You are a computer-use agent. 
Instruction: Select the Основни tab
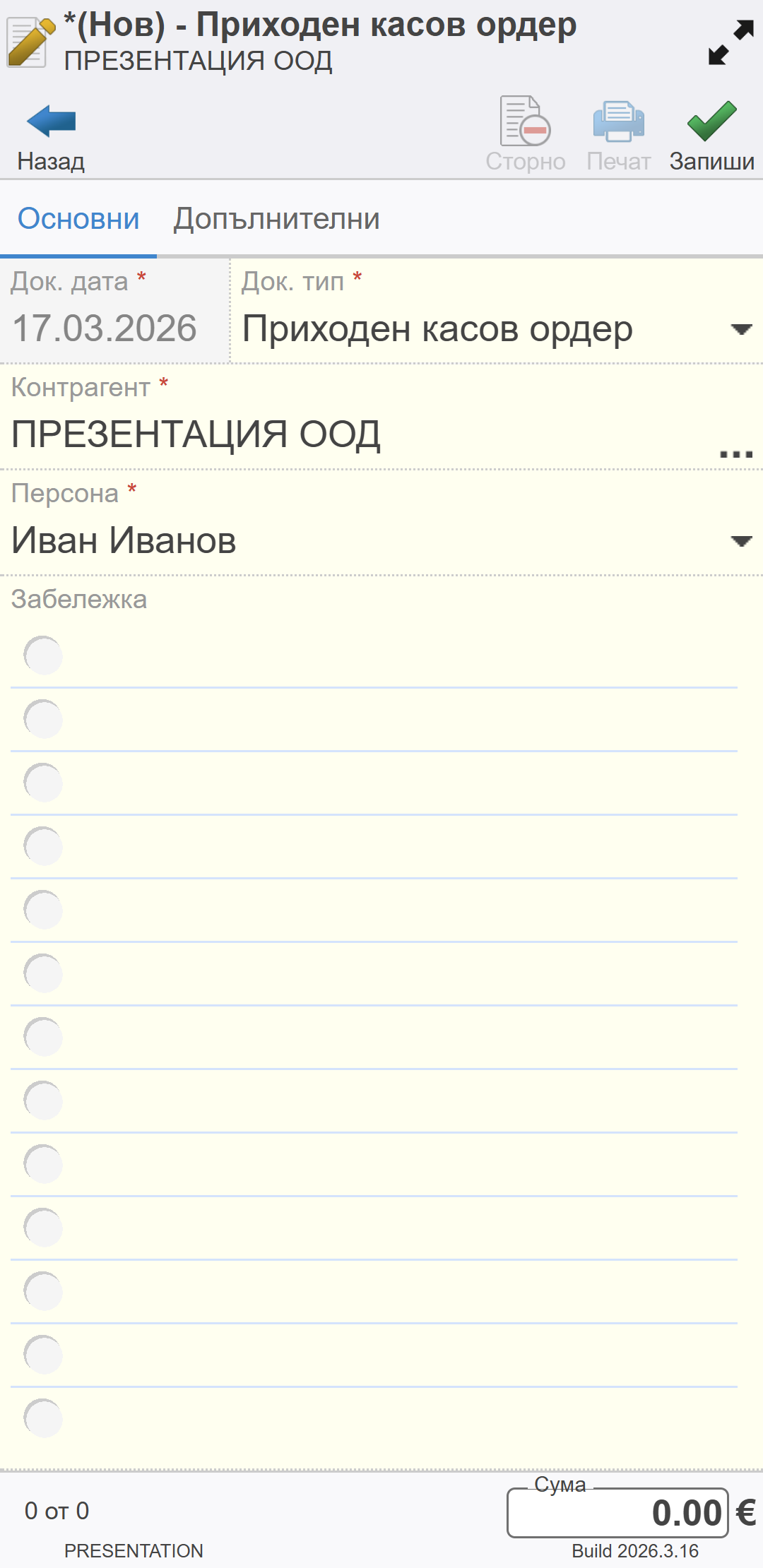pyautogui.click(x=78, y=219)
